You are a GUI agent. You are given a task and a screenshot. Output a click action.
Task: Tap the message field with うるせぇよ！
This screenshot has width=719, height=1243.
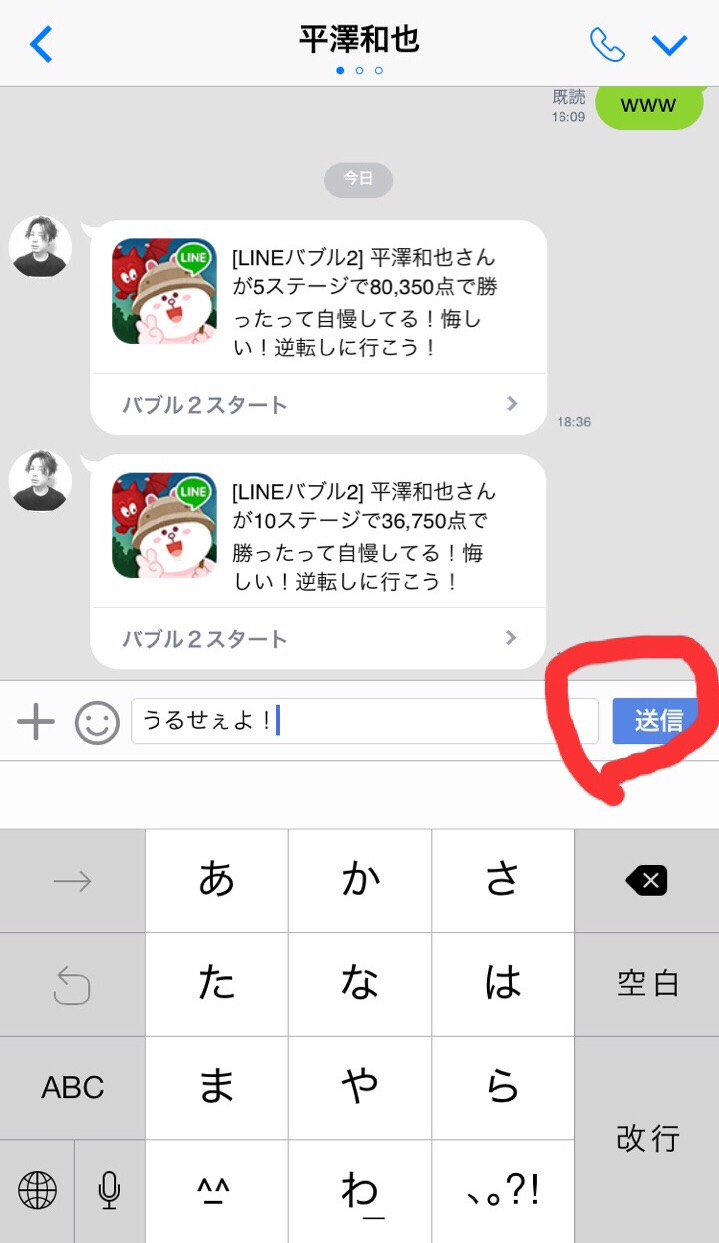(364, 721)
